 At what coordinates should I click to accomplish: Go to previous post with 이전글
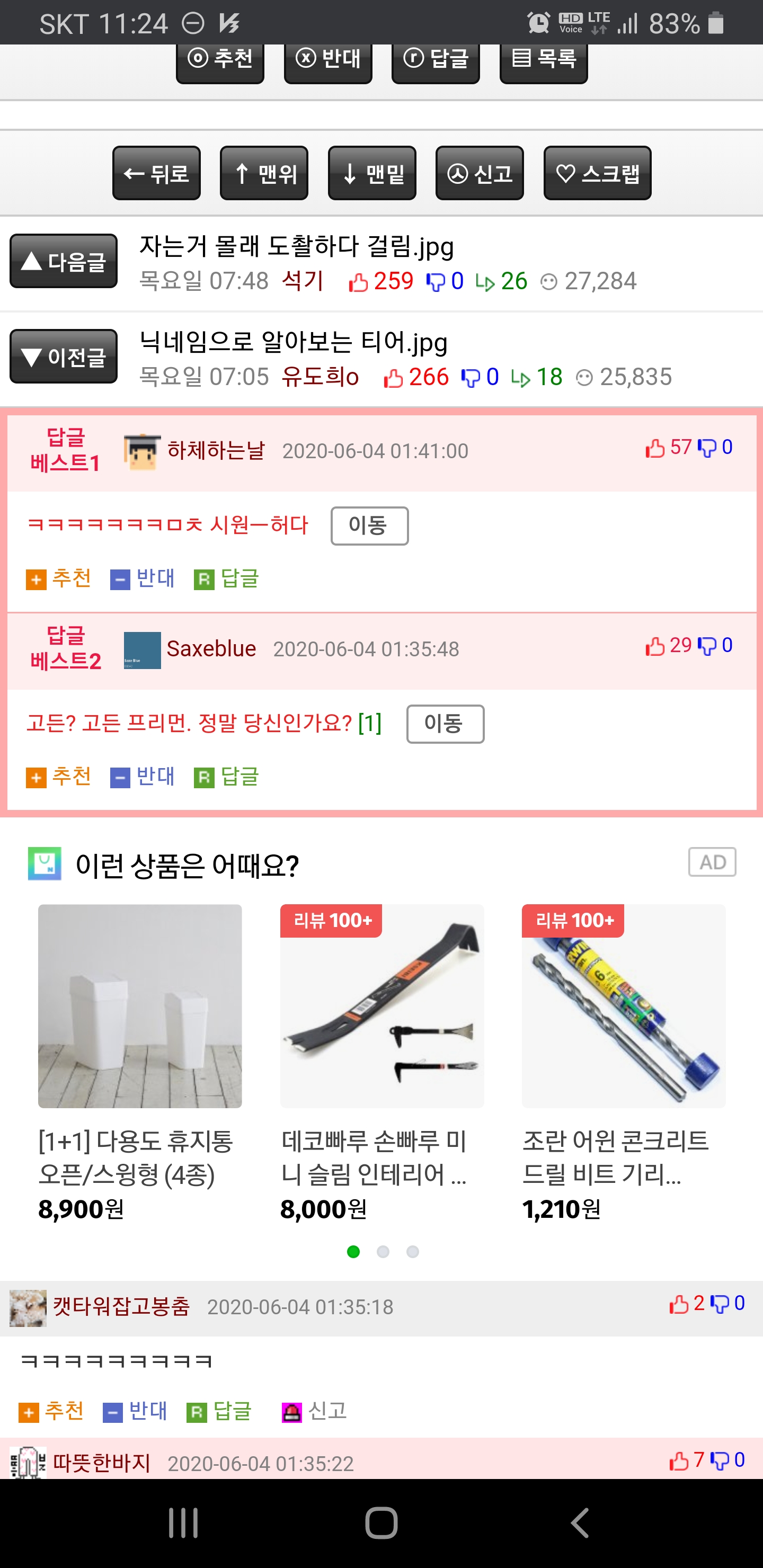coord(64,357)
